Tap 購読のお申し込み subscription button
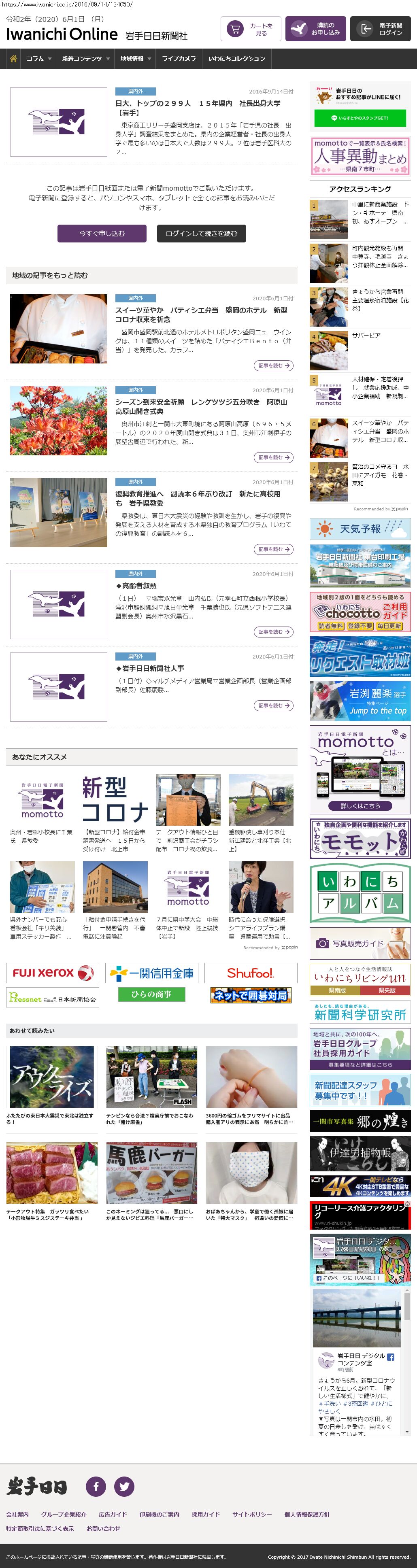Image resolution: width=417 pixels, height=1568 pixels. pyautogui.click(x=315, y=29)
